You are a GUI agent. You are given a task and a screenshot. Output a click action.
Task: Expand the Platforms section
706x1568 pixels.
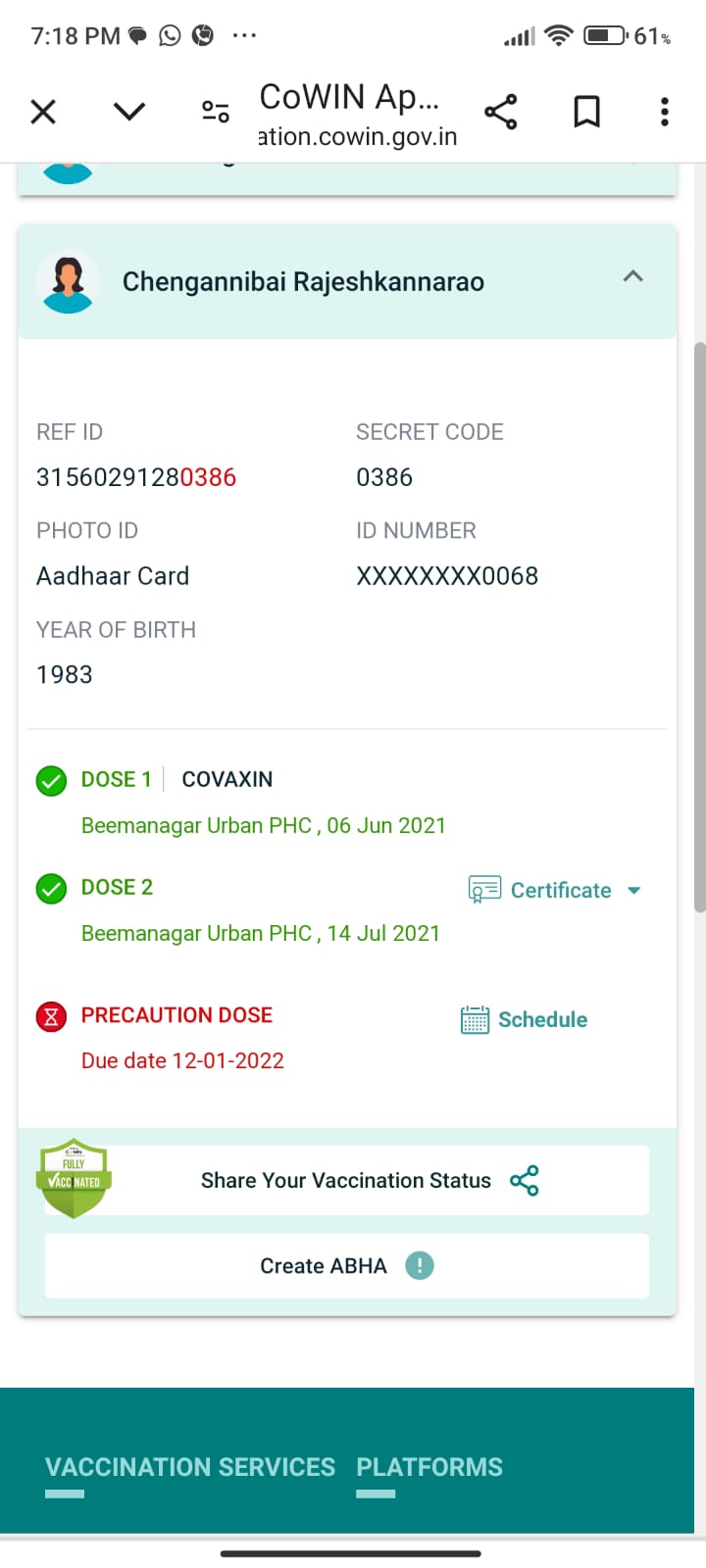[x=429, y=1467]
